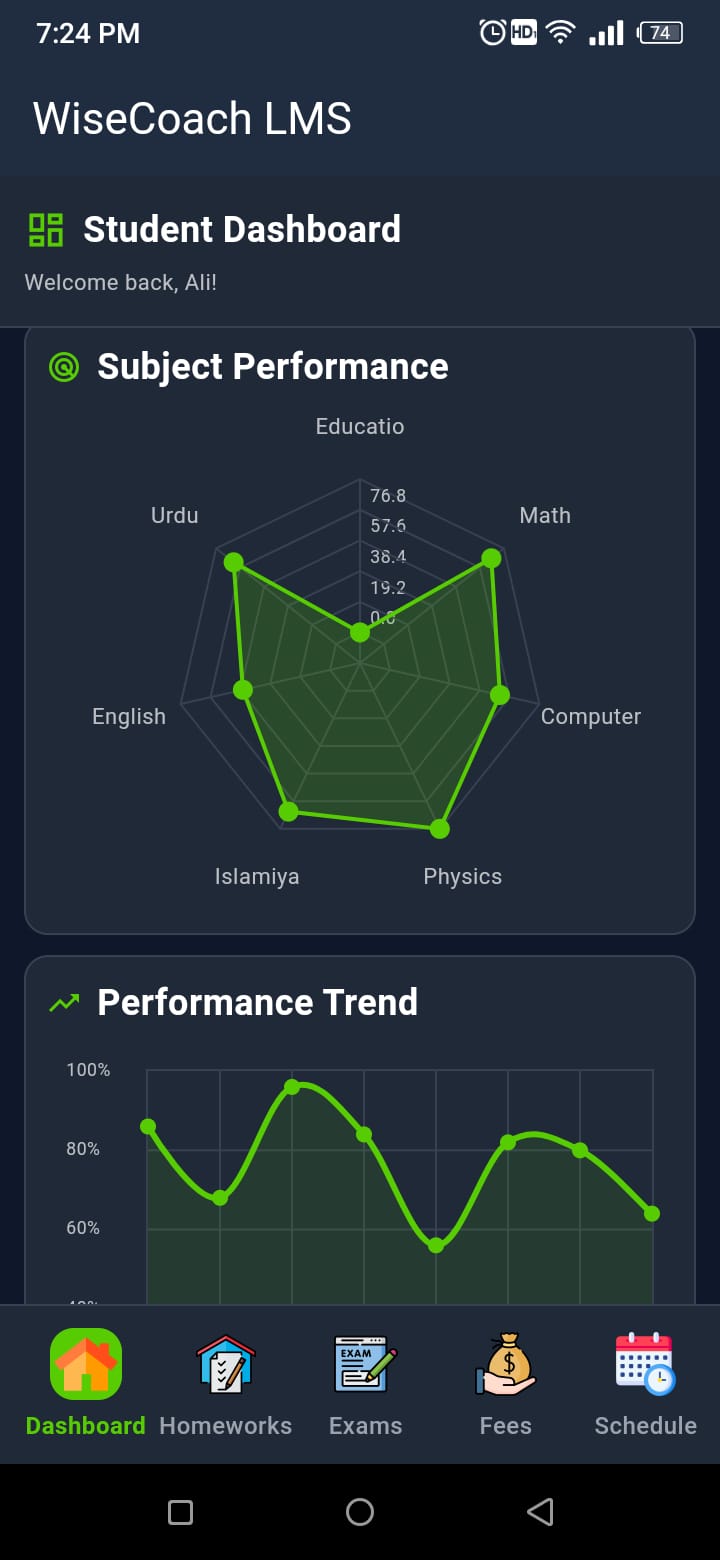Screen dimensions: 720x1560
Task: Go to the Fees section
Action: click(506, 1384)
